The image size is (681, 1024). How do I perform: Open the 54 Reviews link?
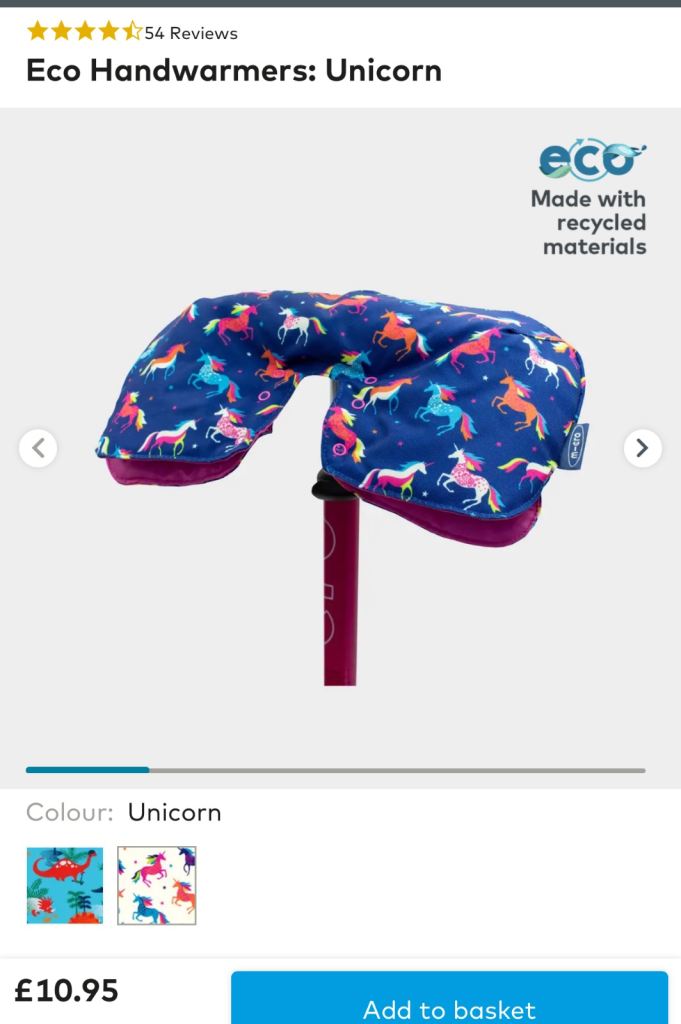(191, 33)
